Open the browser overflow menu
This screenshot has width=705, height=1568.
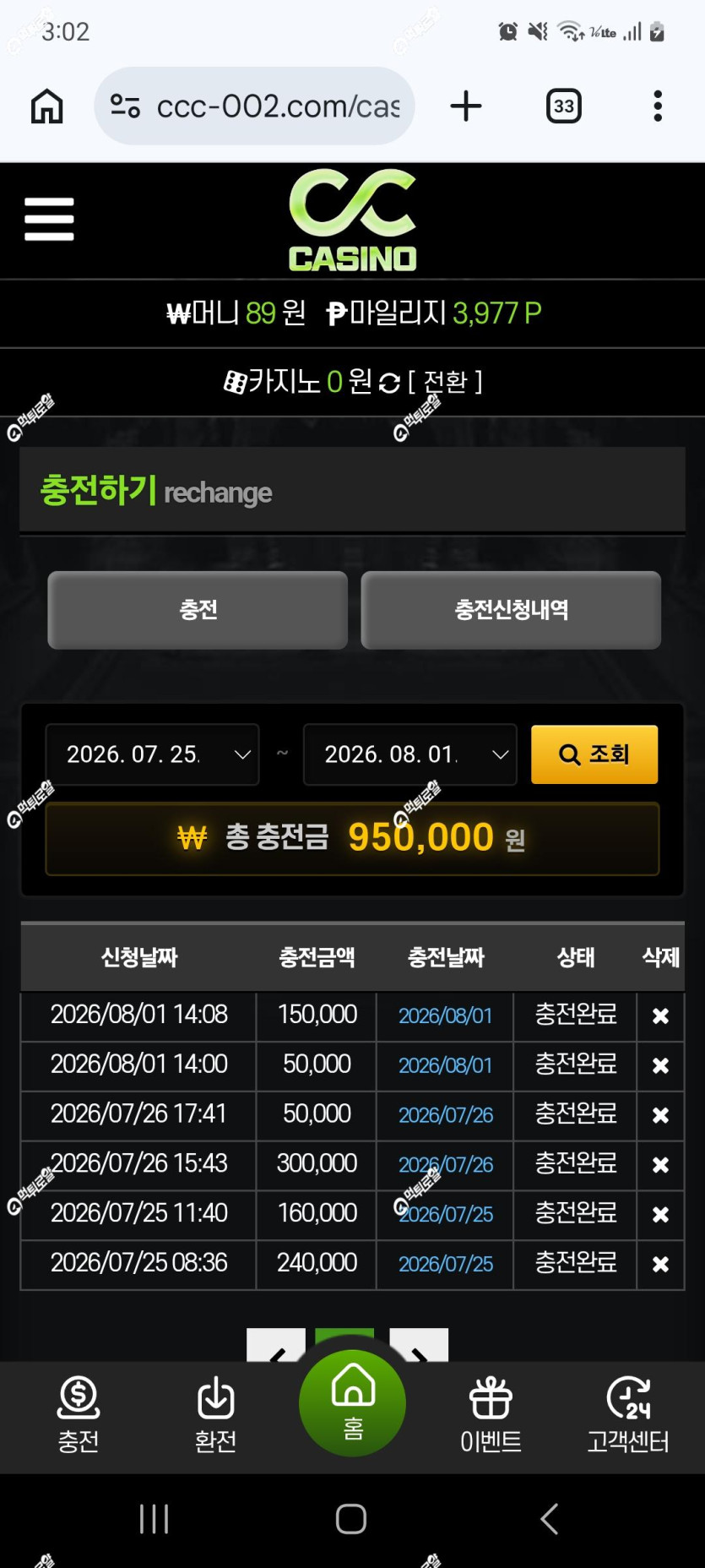tap(658, 106)
